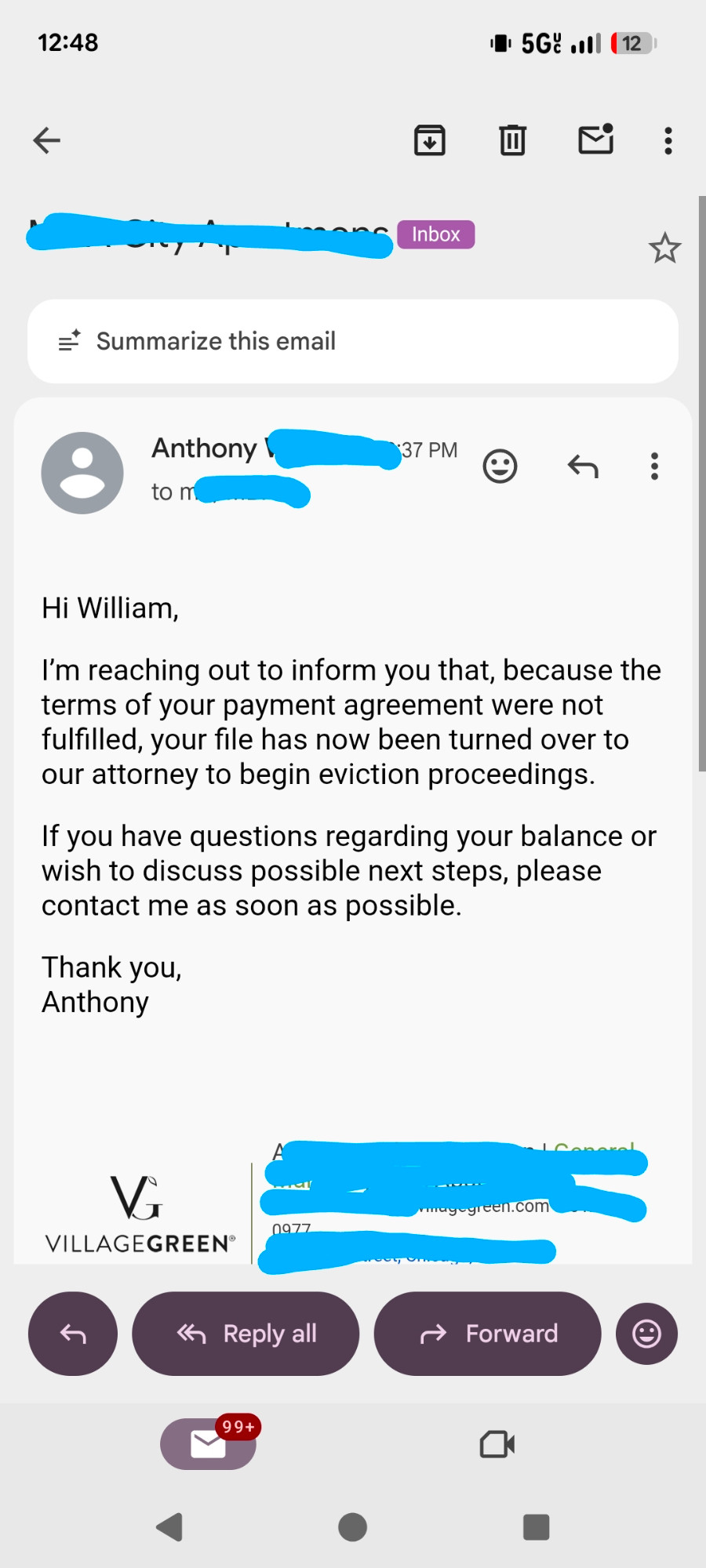The height and width of the screenshot is (1568, 706).
Task: Switch to the Meet video tab
Action: 497,1443
